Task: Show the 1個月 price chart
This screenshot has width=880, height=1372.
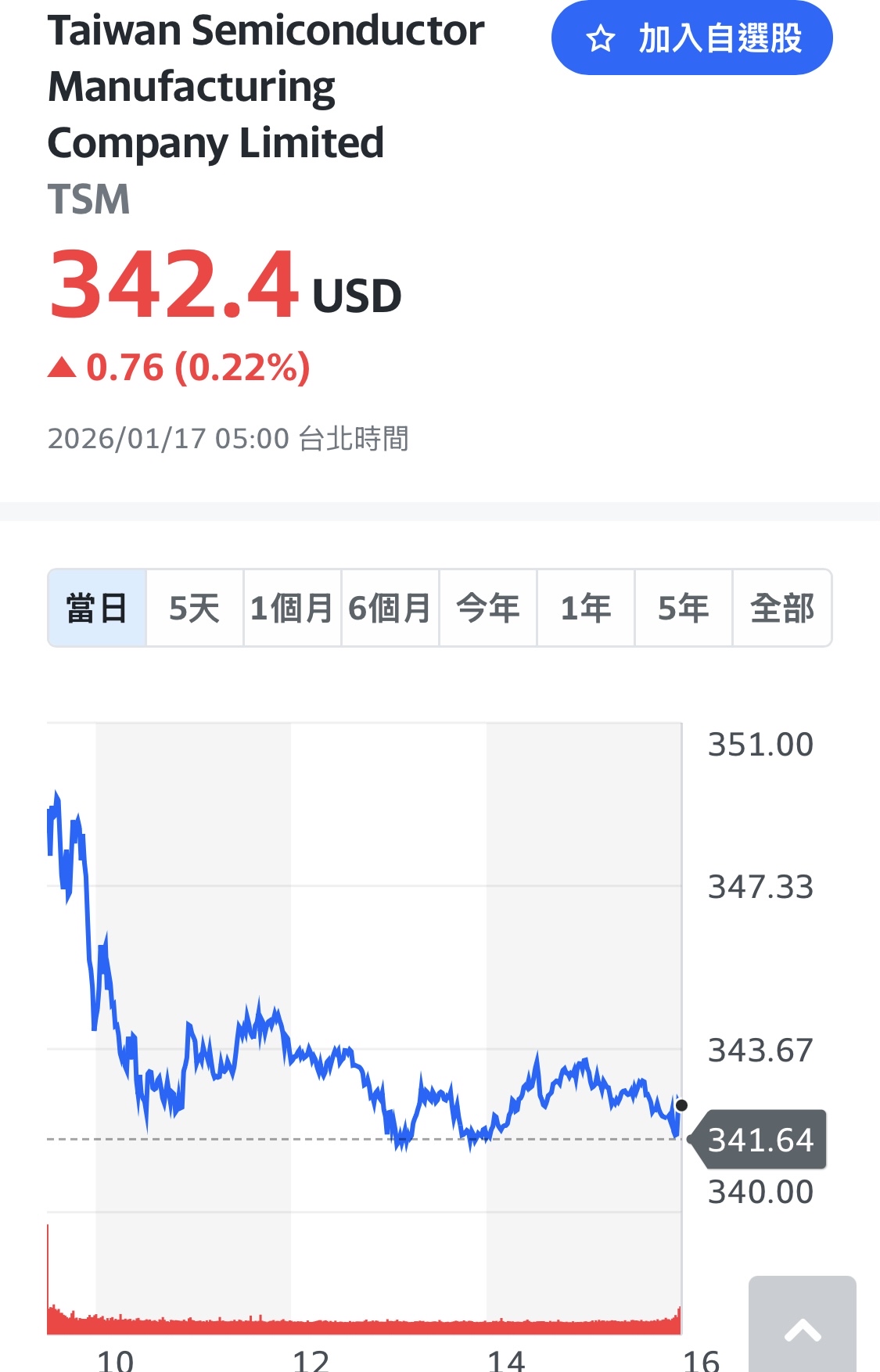Action: (x=292, y=608)
